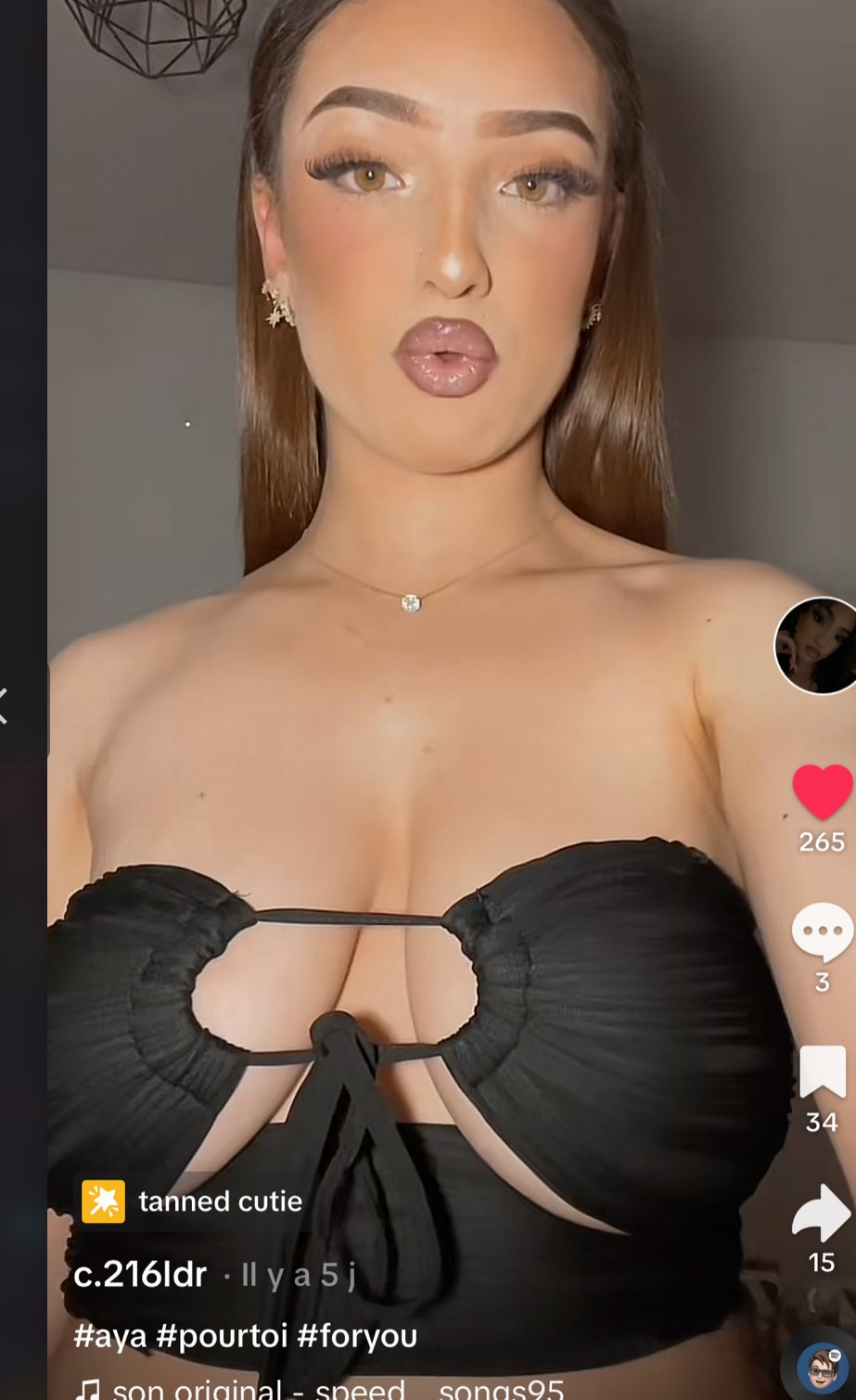Image resolution: width=856 pixels, height=1400 pixels.
Task: Open the #aya hashtag
Action: [x=110, y=1336]
